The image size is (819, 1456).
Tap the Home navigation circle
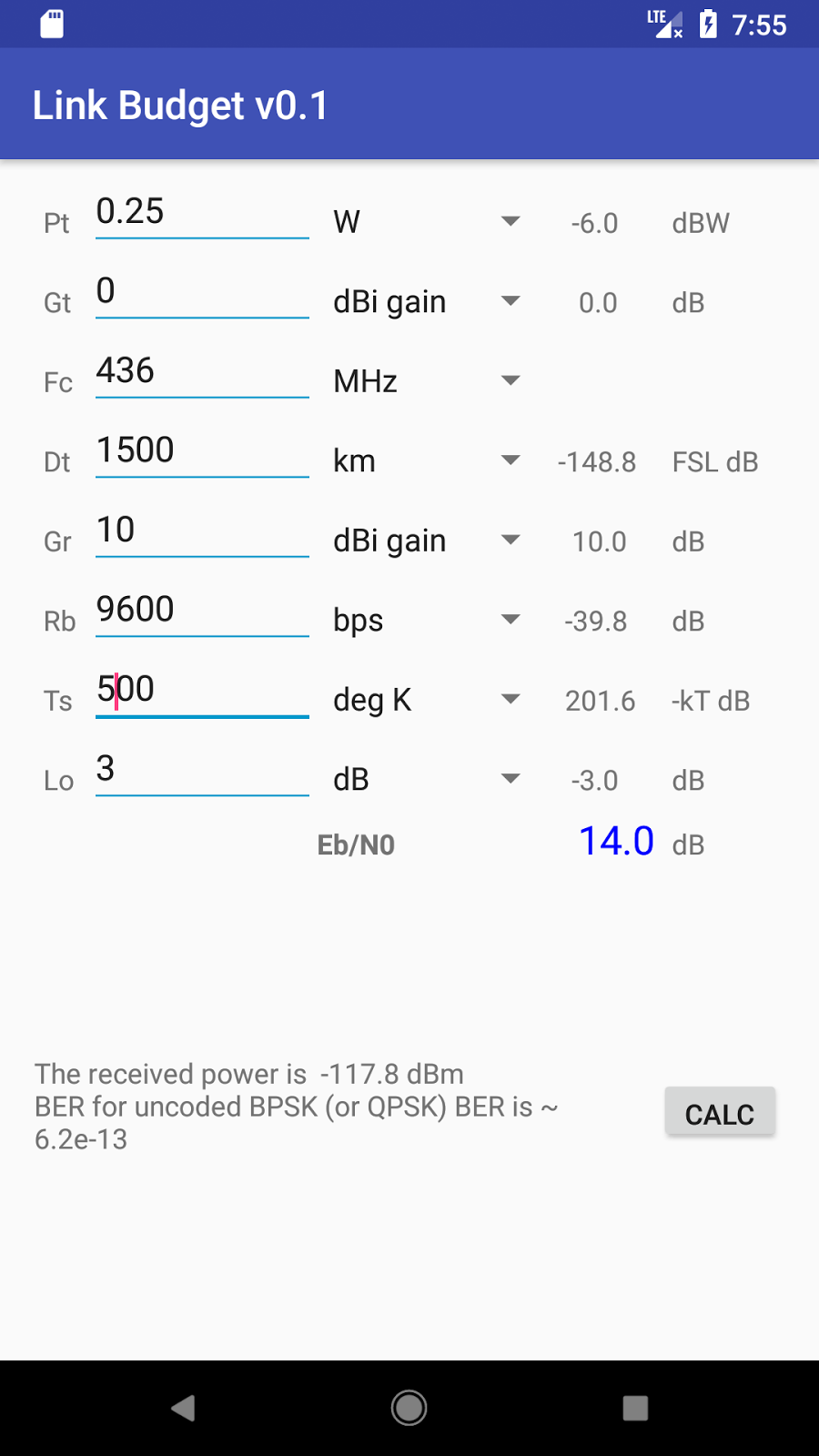409,1408
